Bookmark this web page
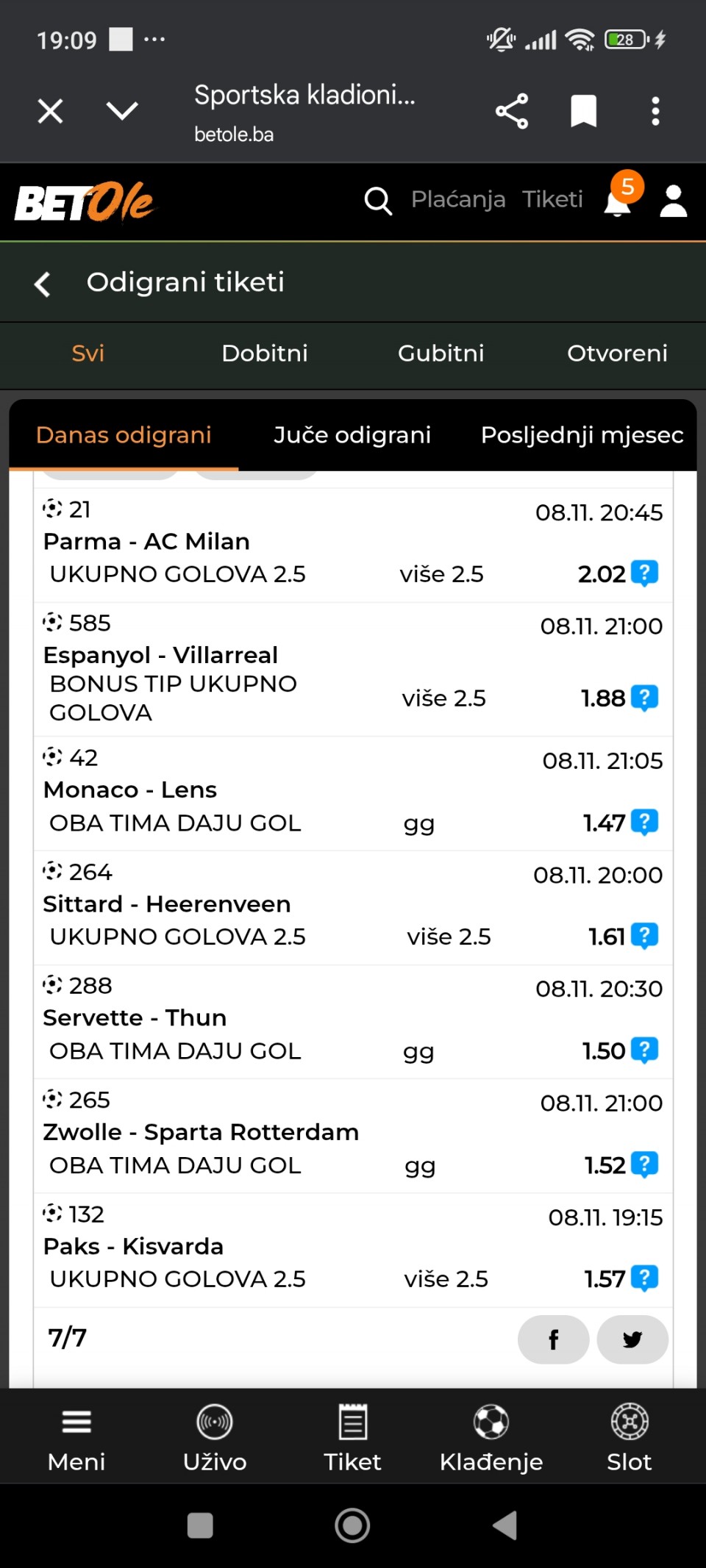This screenshot has width=706, height=1568. 583,112
